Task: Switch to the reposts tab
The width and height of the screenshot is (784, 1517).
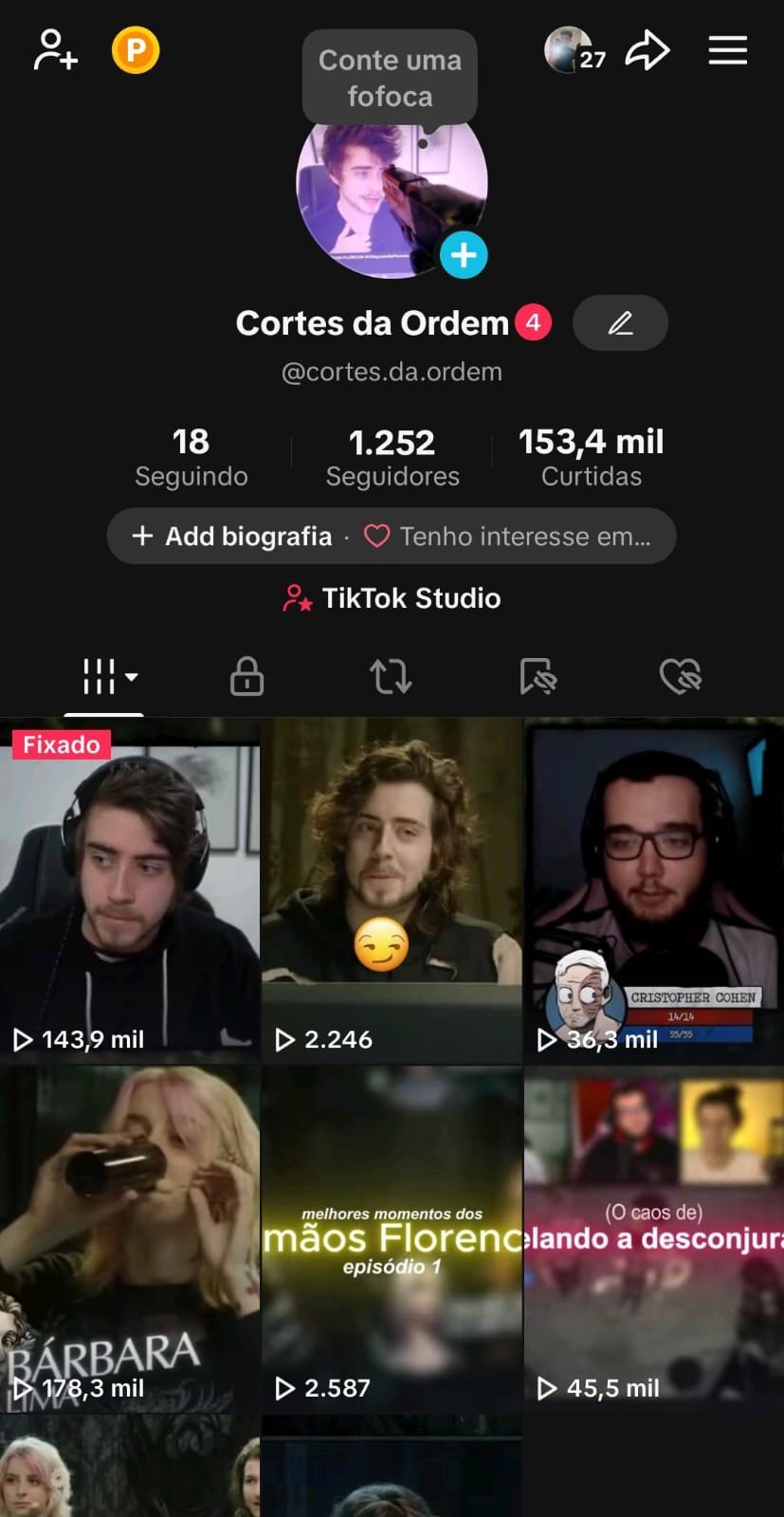Action: (391, 677)
